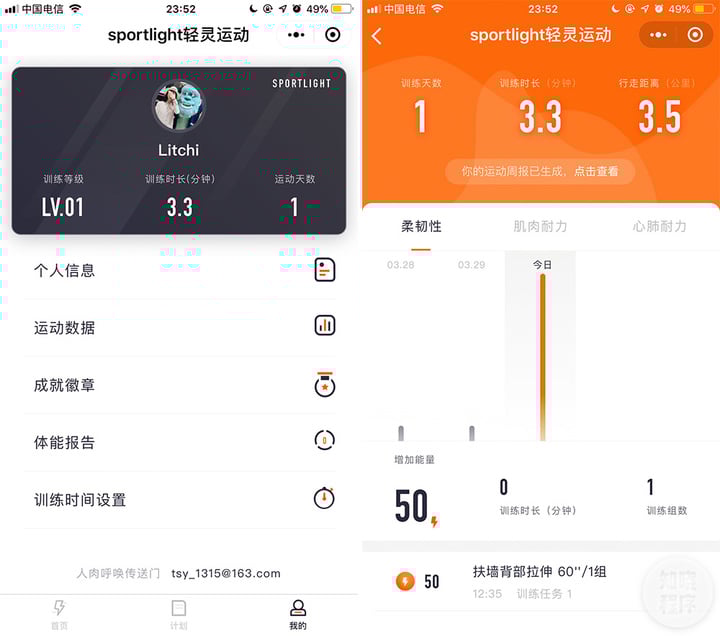Image resolution: width=720 pixels, height=636 pixels.
Task: Select the 03.29 bar in the chart
Action: (x=472, y=432)
